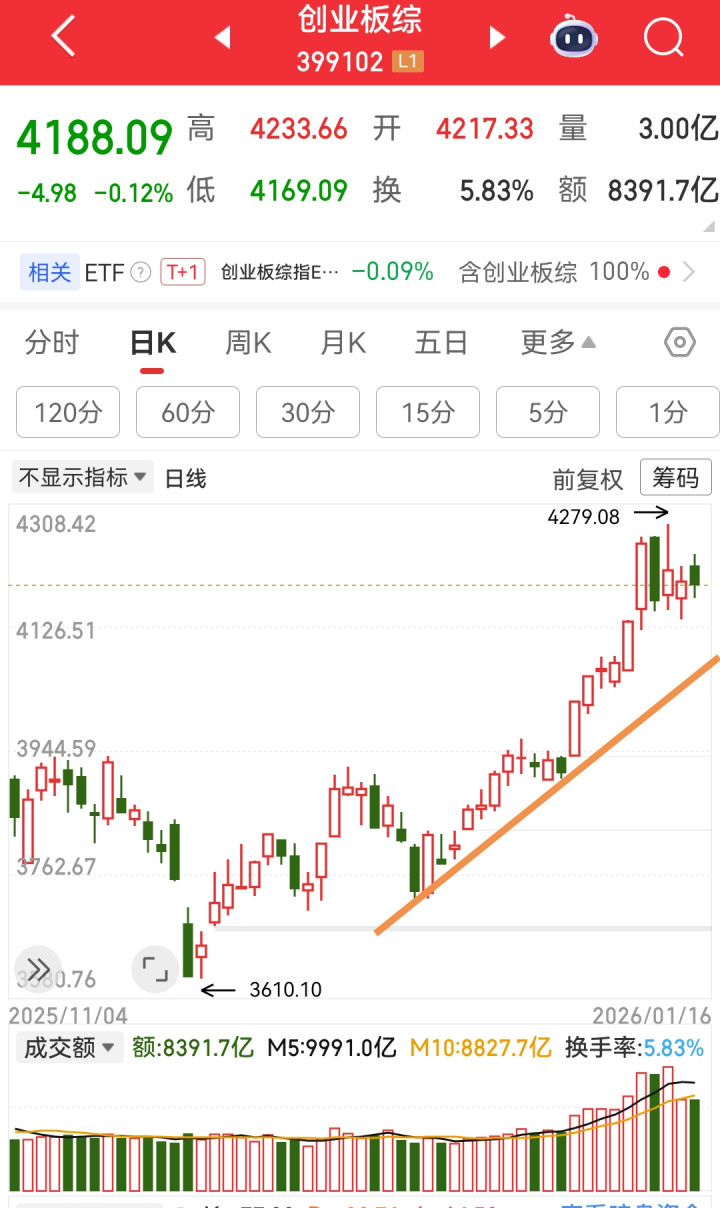Choose the 30分 interval
The width and height of the screenshot is (720, 1208).
tap(308, 412)
